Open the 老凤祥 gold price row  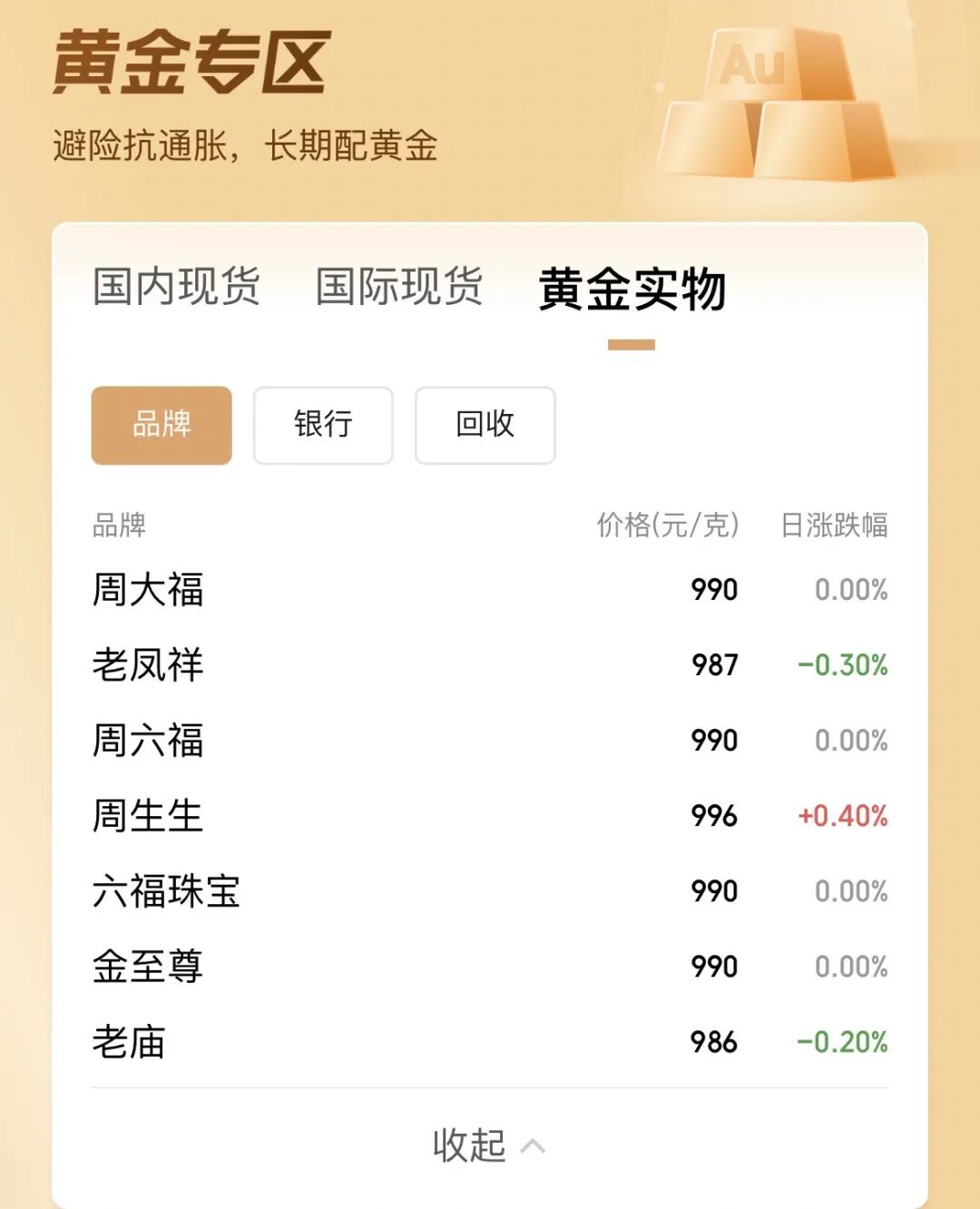coord(488,665)
